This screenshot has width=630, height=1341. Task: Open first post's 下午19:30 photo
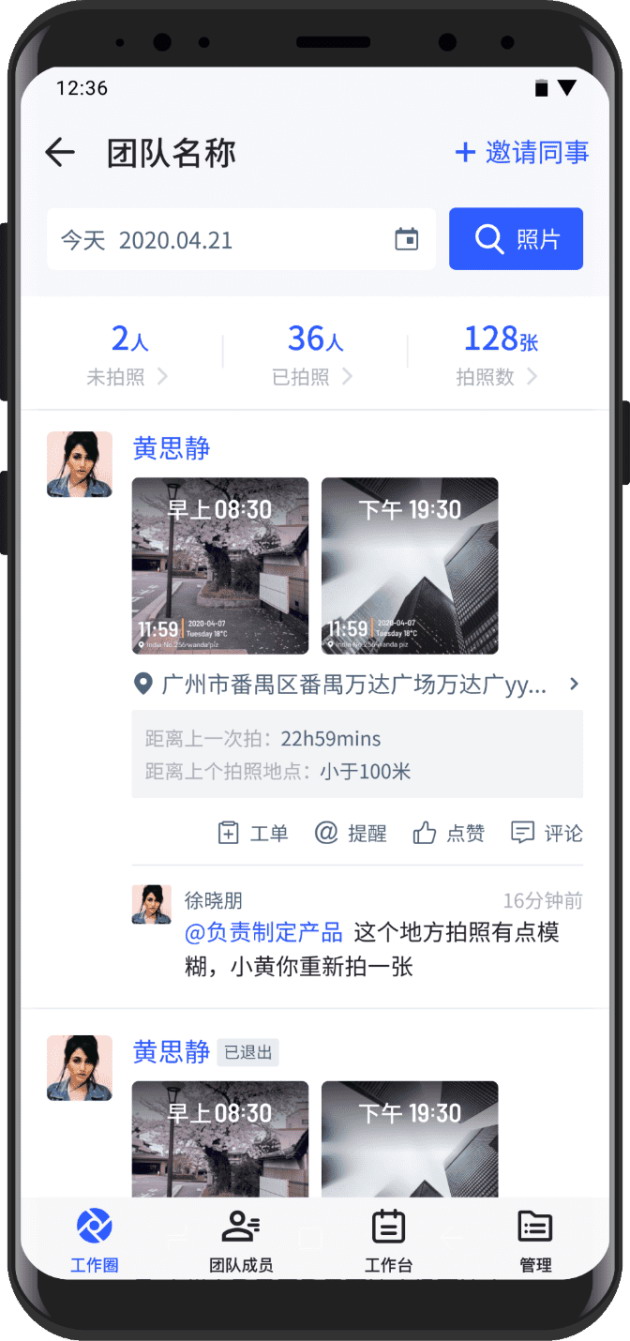coord(409,566)
